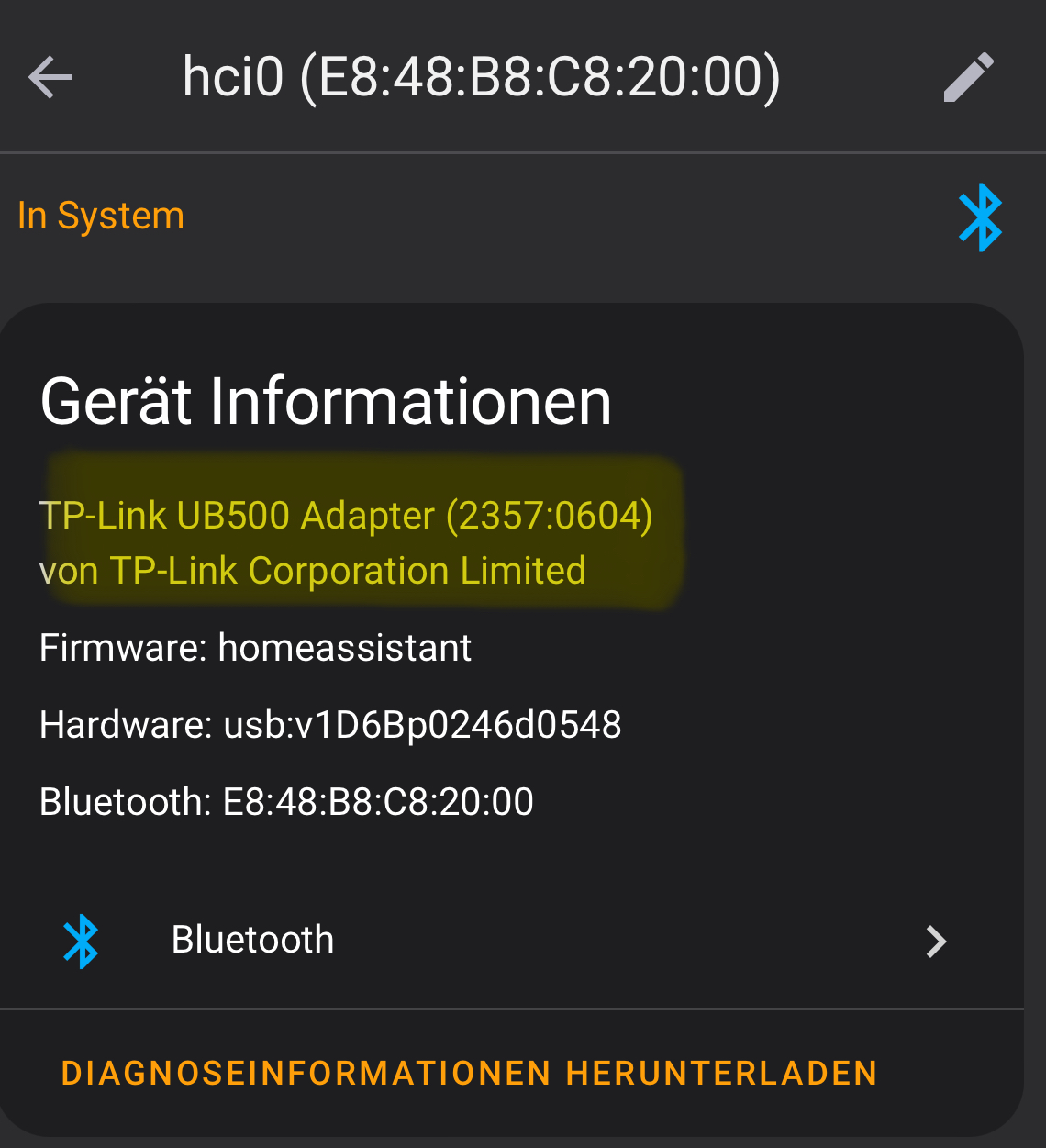Go back using the arrow icon
This screenshot has height=1148, width=1046.
point(50,77)
